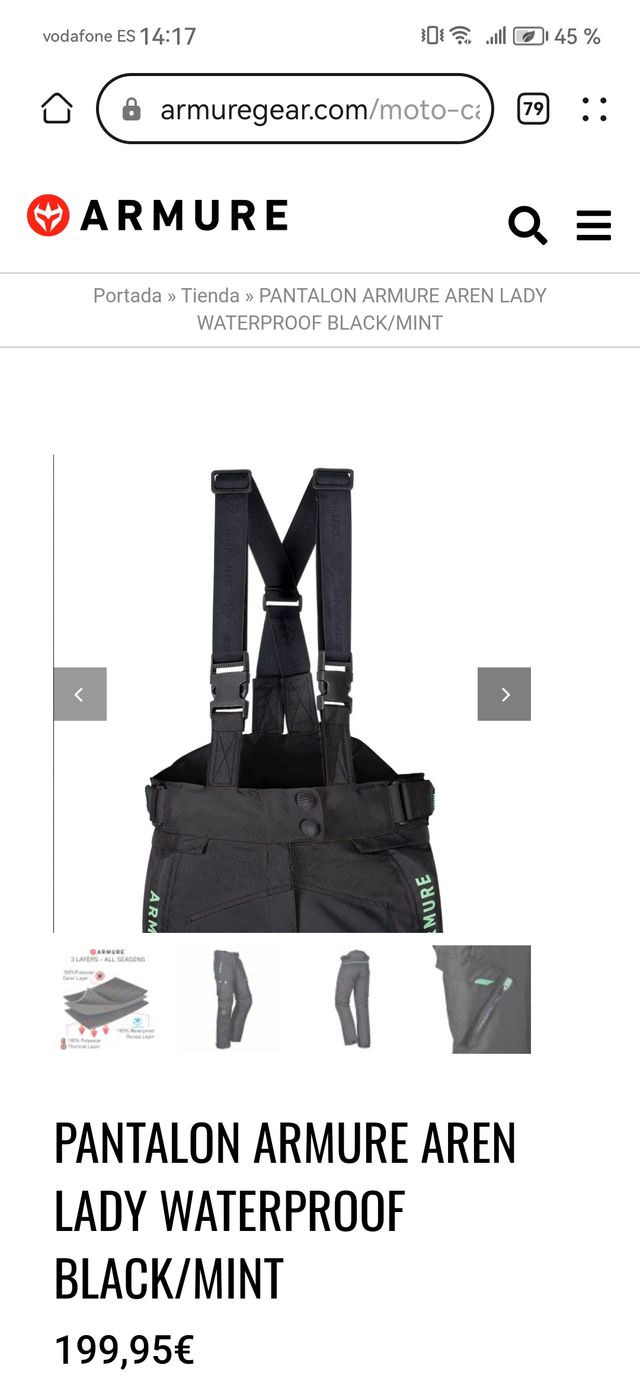Show the next product image

click(x=504, y=694)
